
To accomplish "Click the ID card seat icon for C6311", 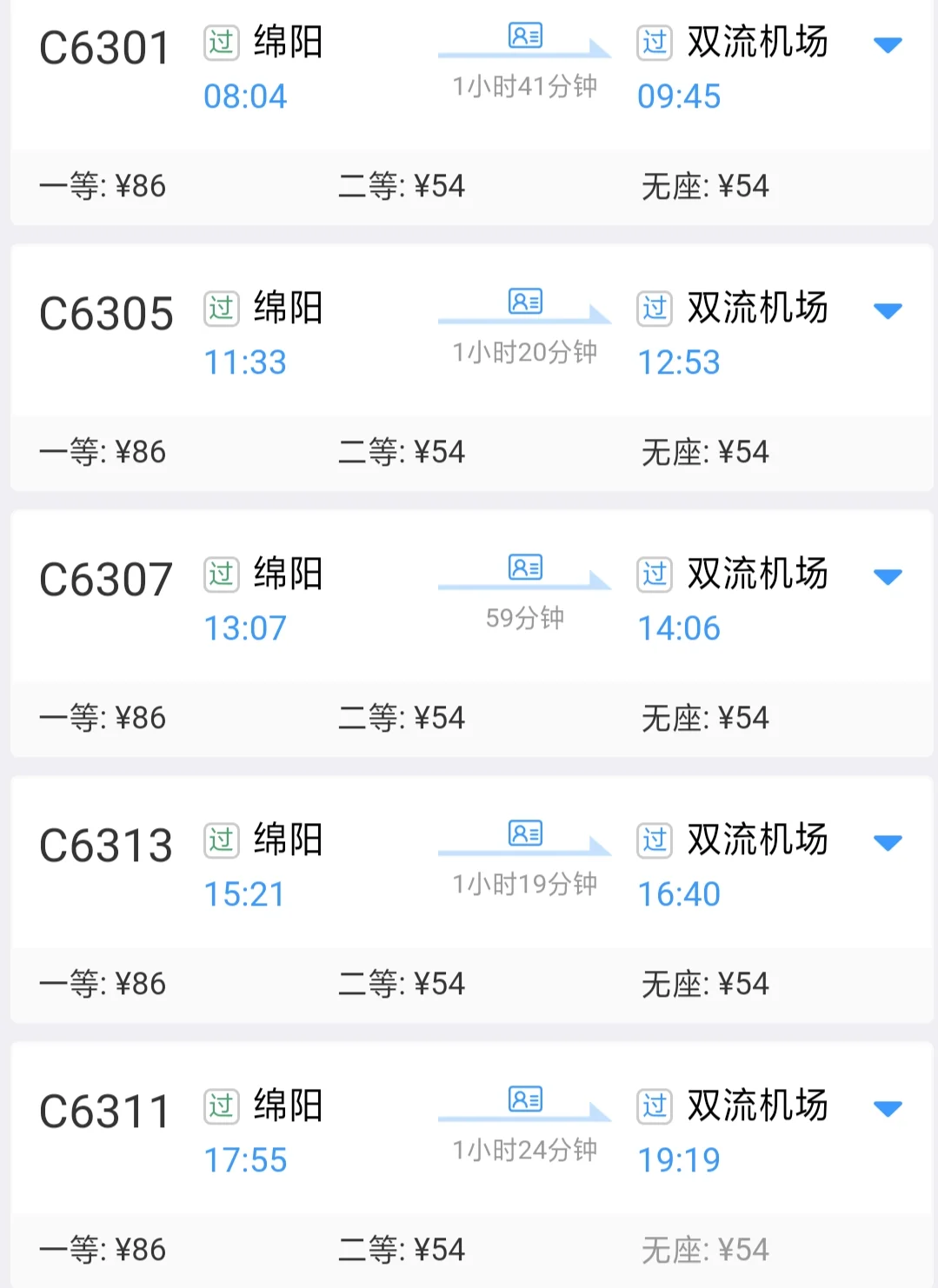I will (x=524, y=1100).
